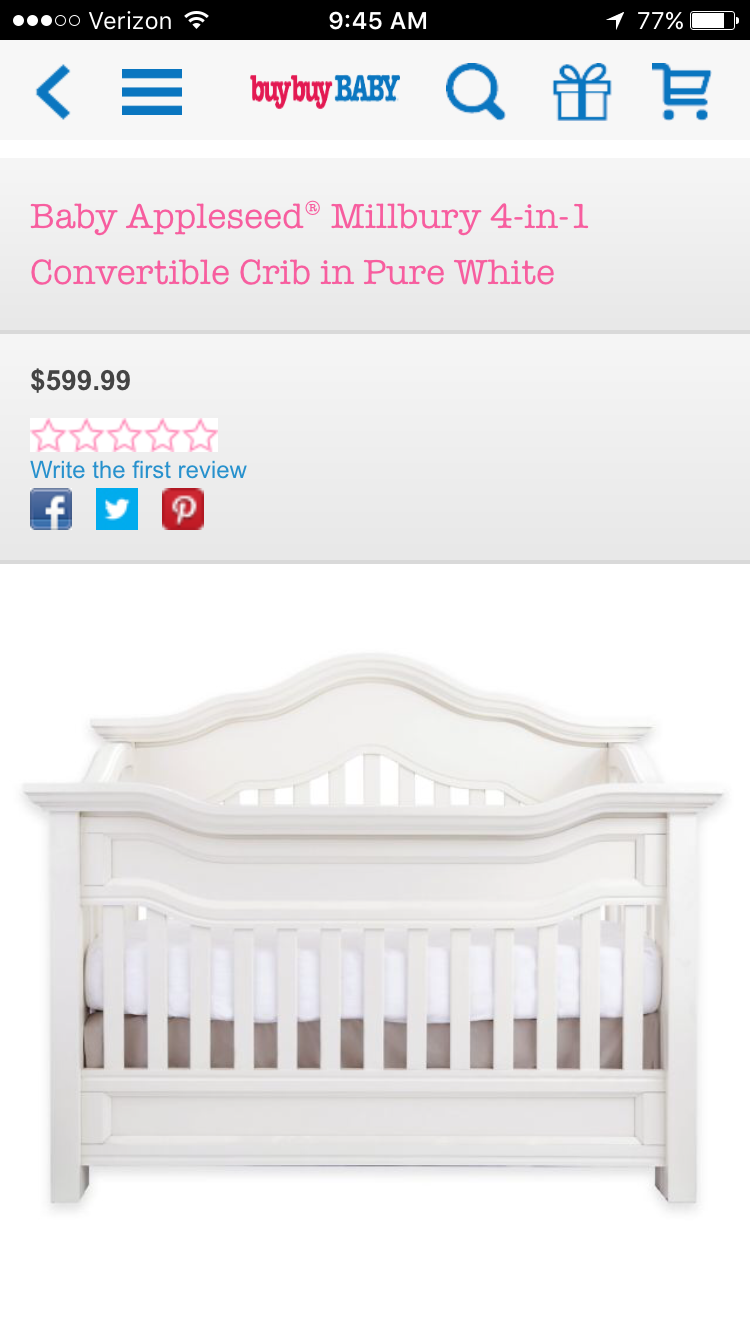750x1334 pixels.
Task: Open the search magnifier
Action: click(475, 92)
